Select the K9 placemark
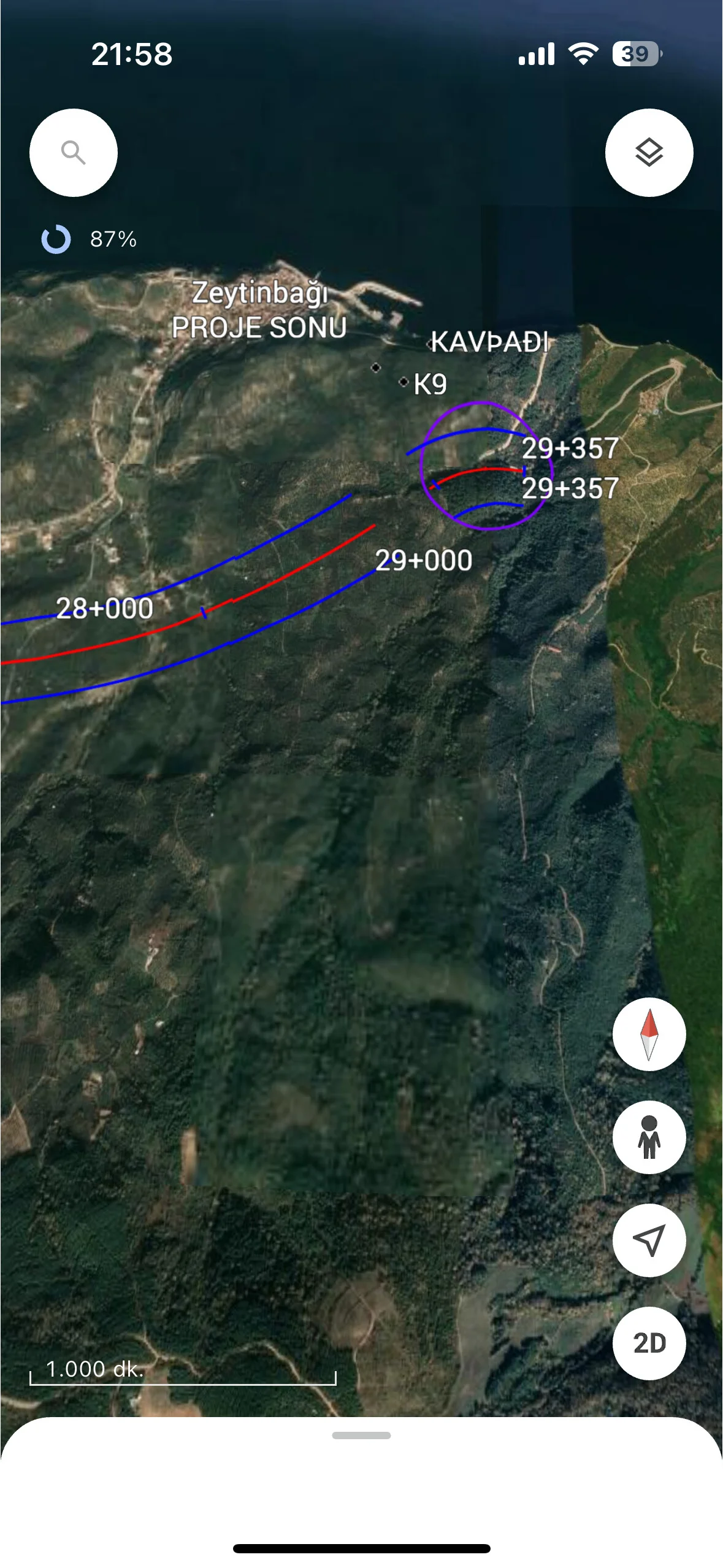The height and width of the screenshot is (1568, 723). click(404, 382)
